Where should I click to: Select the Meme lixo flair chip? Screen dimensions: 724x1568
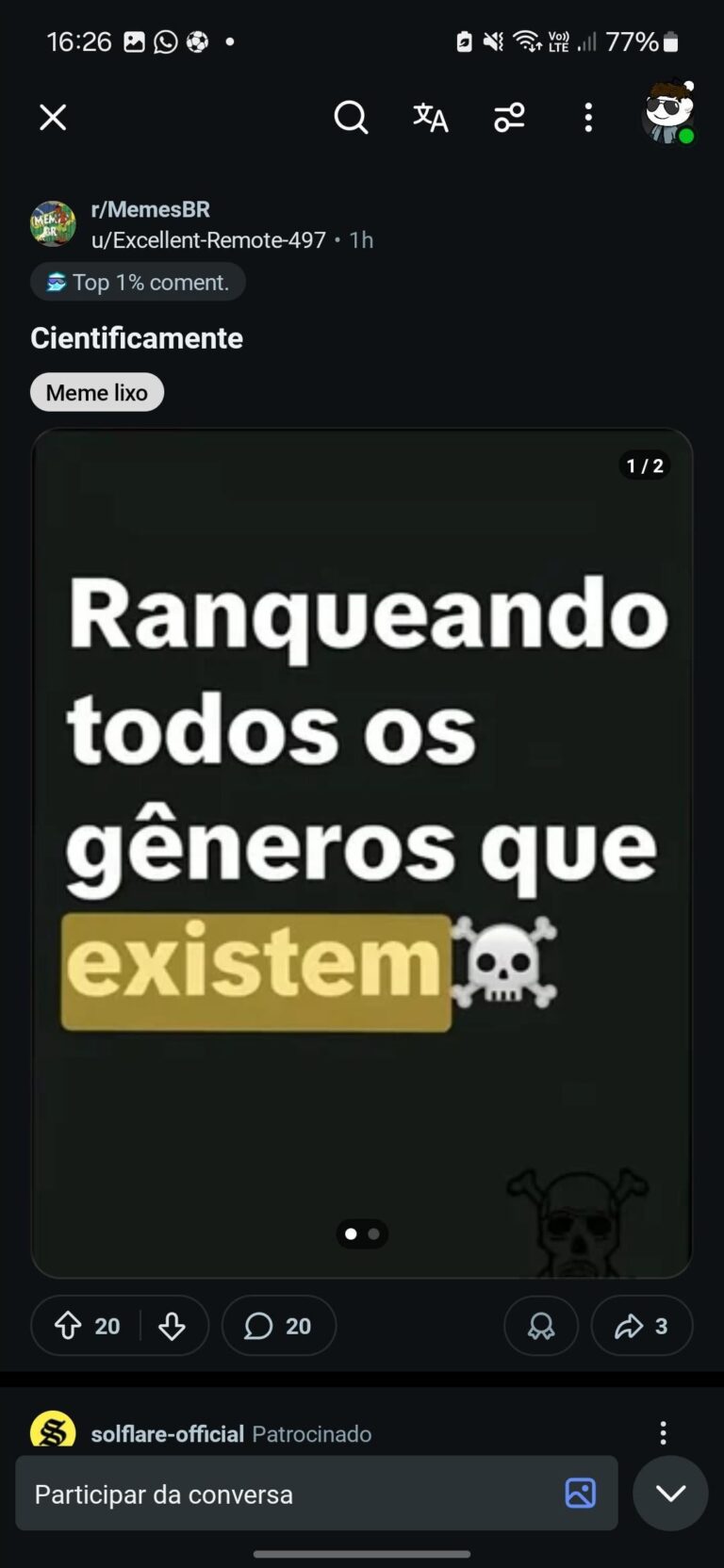pos(97,392)
